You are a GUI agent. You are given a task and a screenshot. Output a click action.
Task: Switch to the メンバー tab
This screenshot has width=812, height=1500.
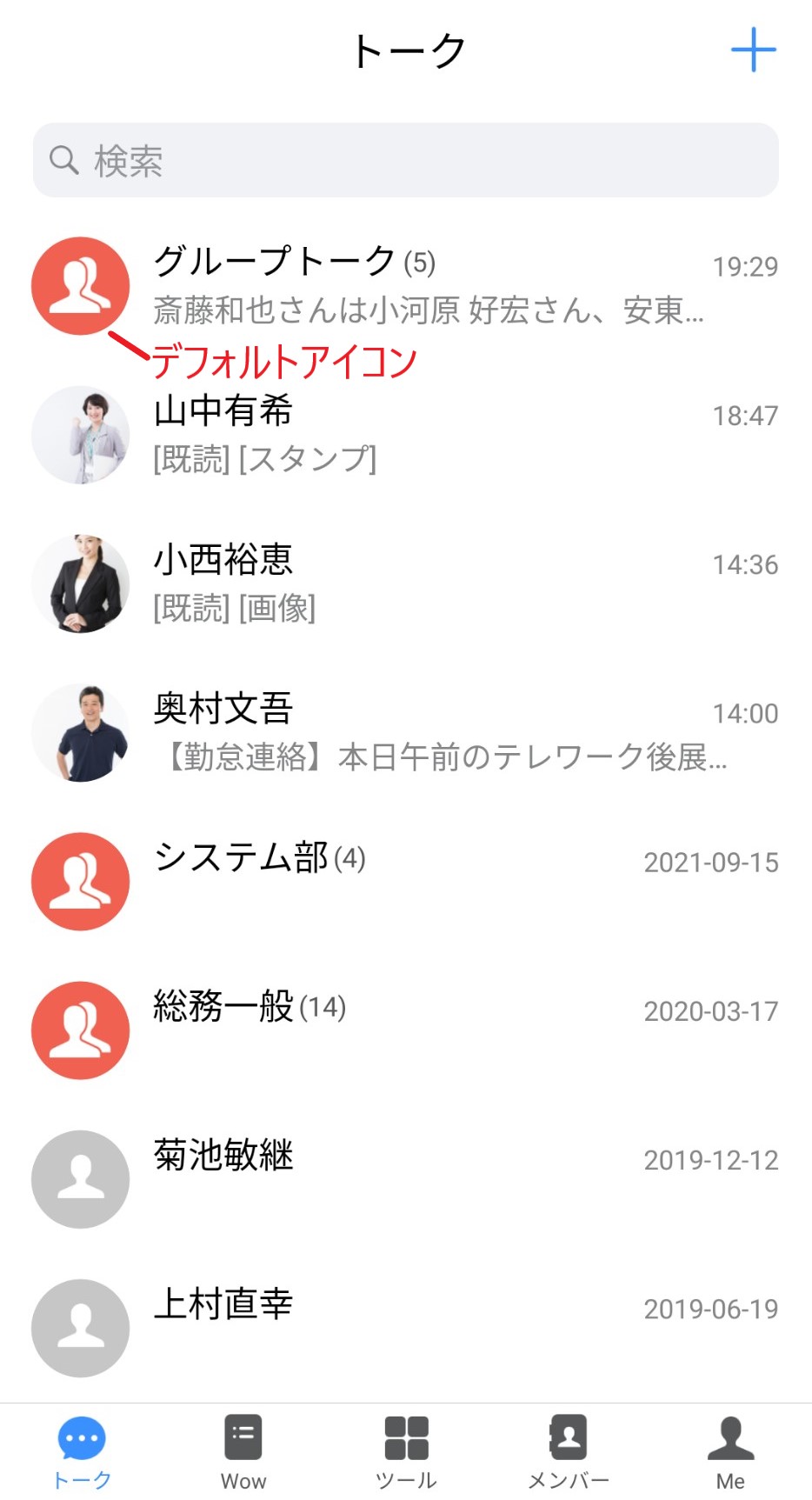(569, 1452)
